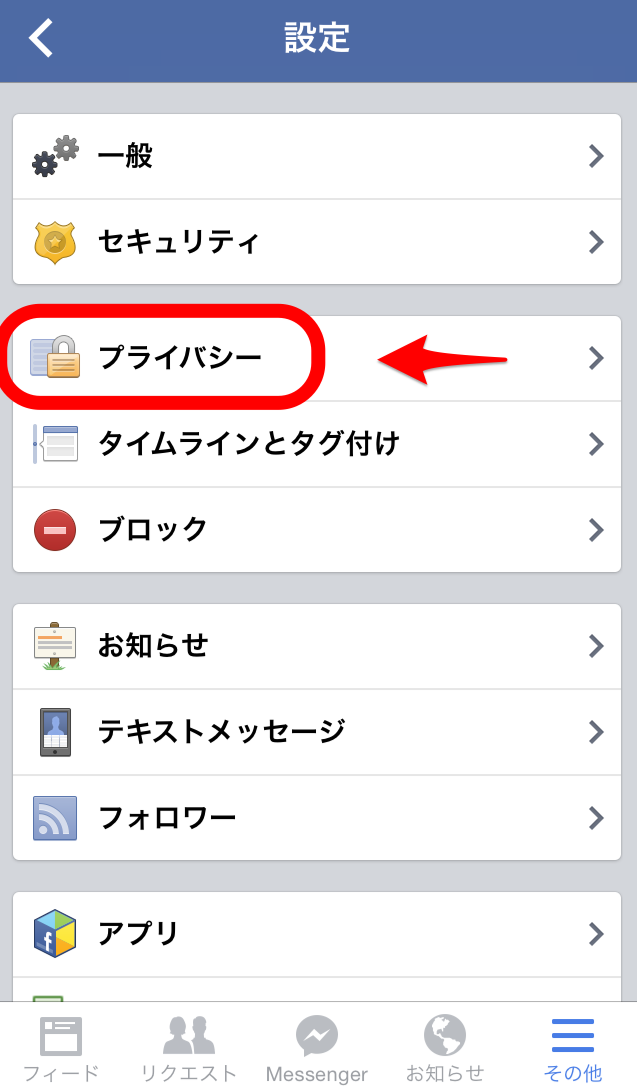Image resolution: width=637 pixels, height=1090 pixels.
Task: Open フォロワー settings
Action: tap(317, 818)
